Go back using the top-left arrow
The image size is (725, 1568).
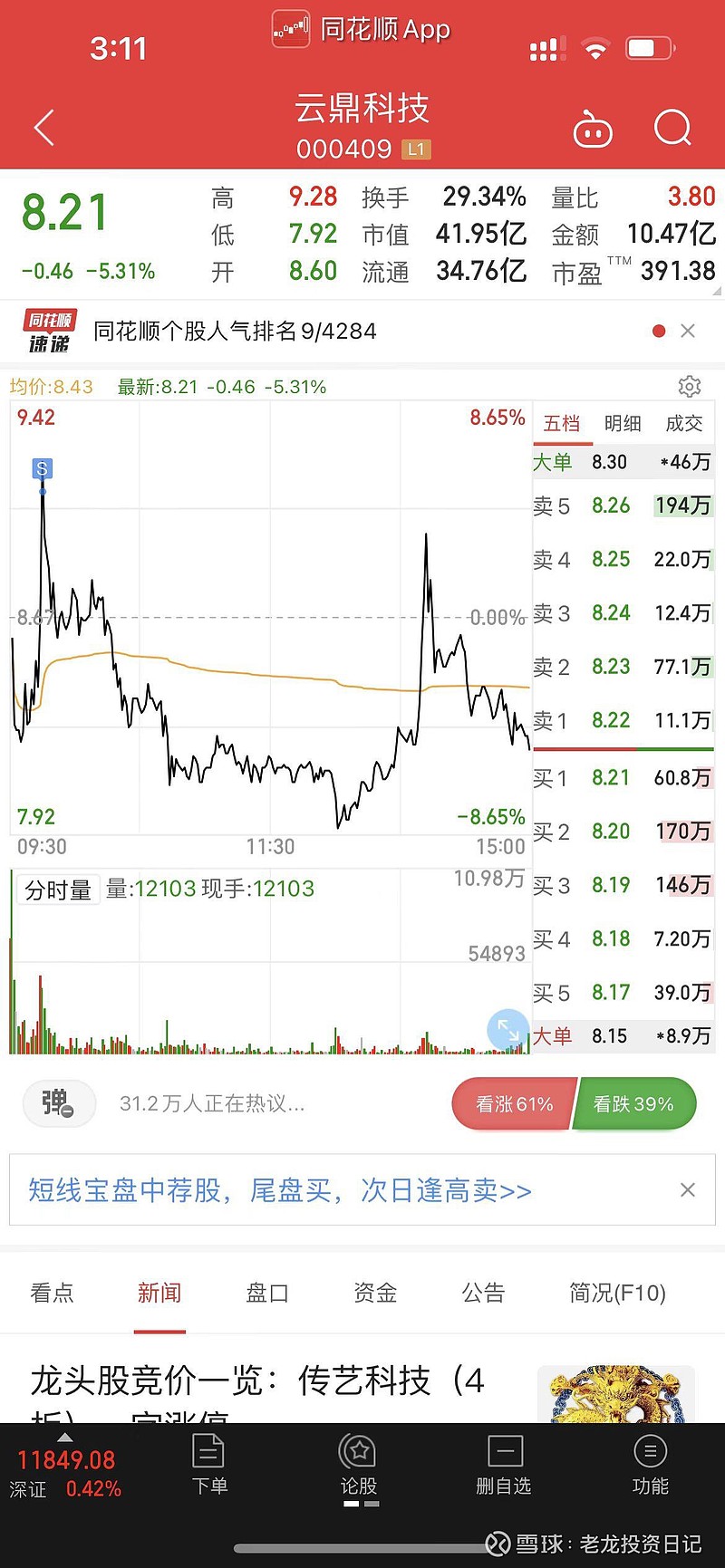44,128
